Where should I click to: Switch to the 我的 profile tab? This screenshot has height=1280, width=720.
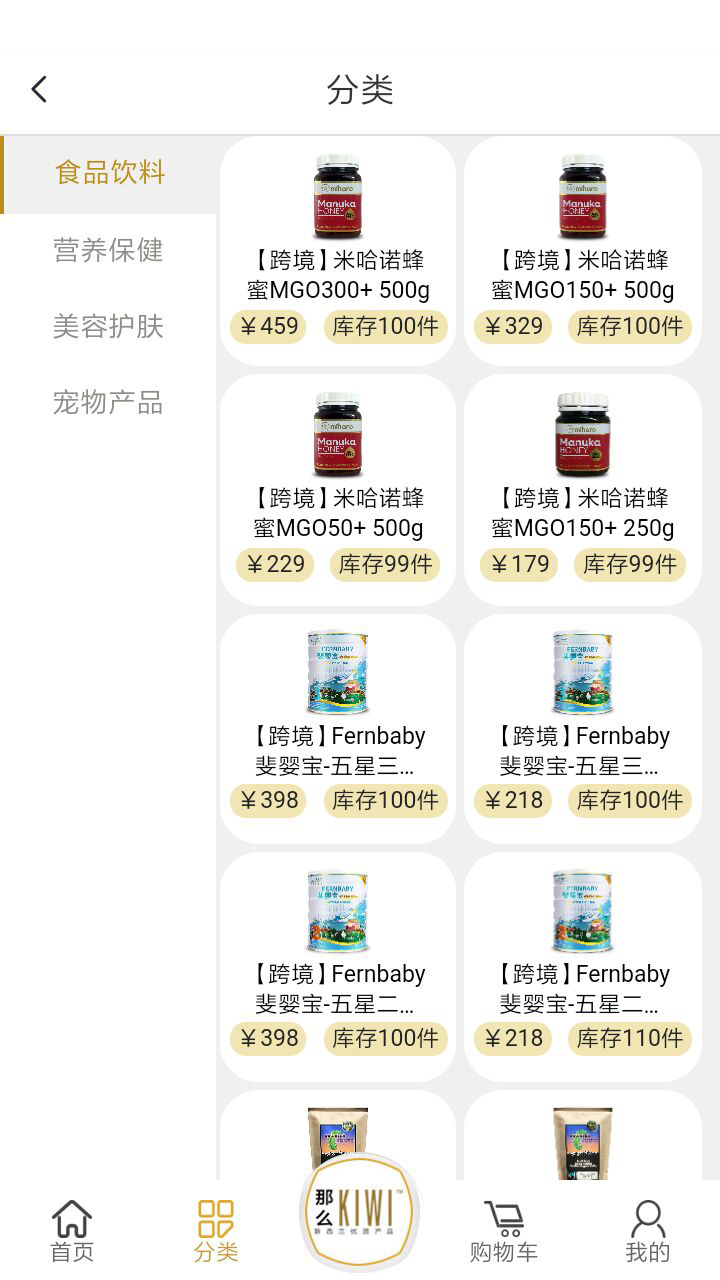pos(648,1231)
